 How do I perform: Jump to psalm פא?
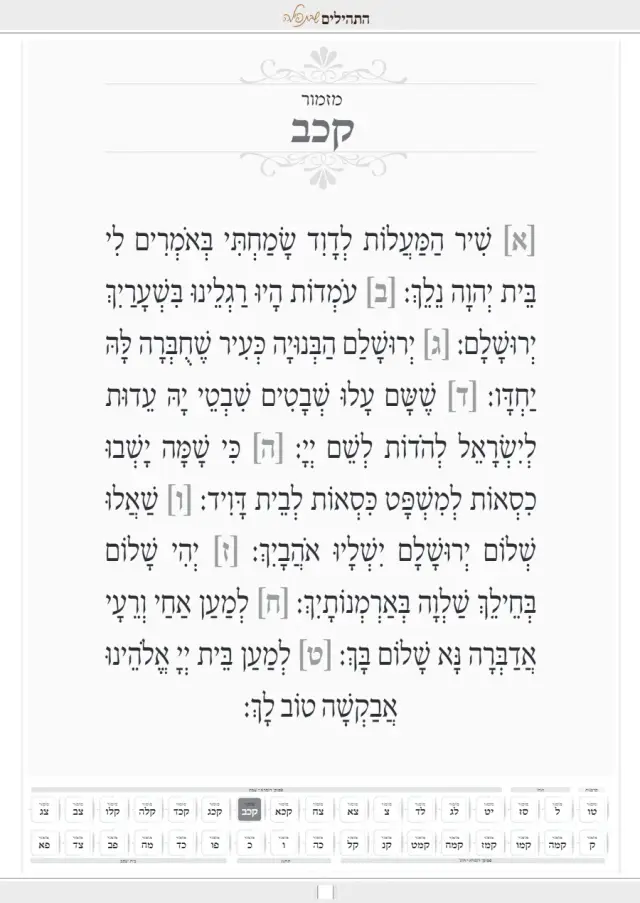point(43,843)
